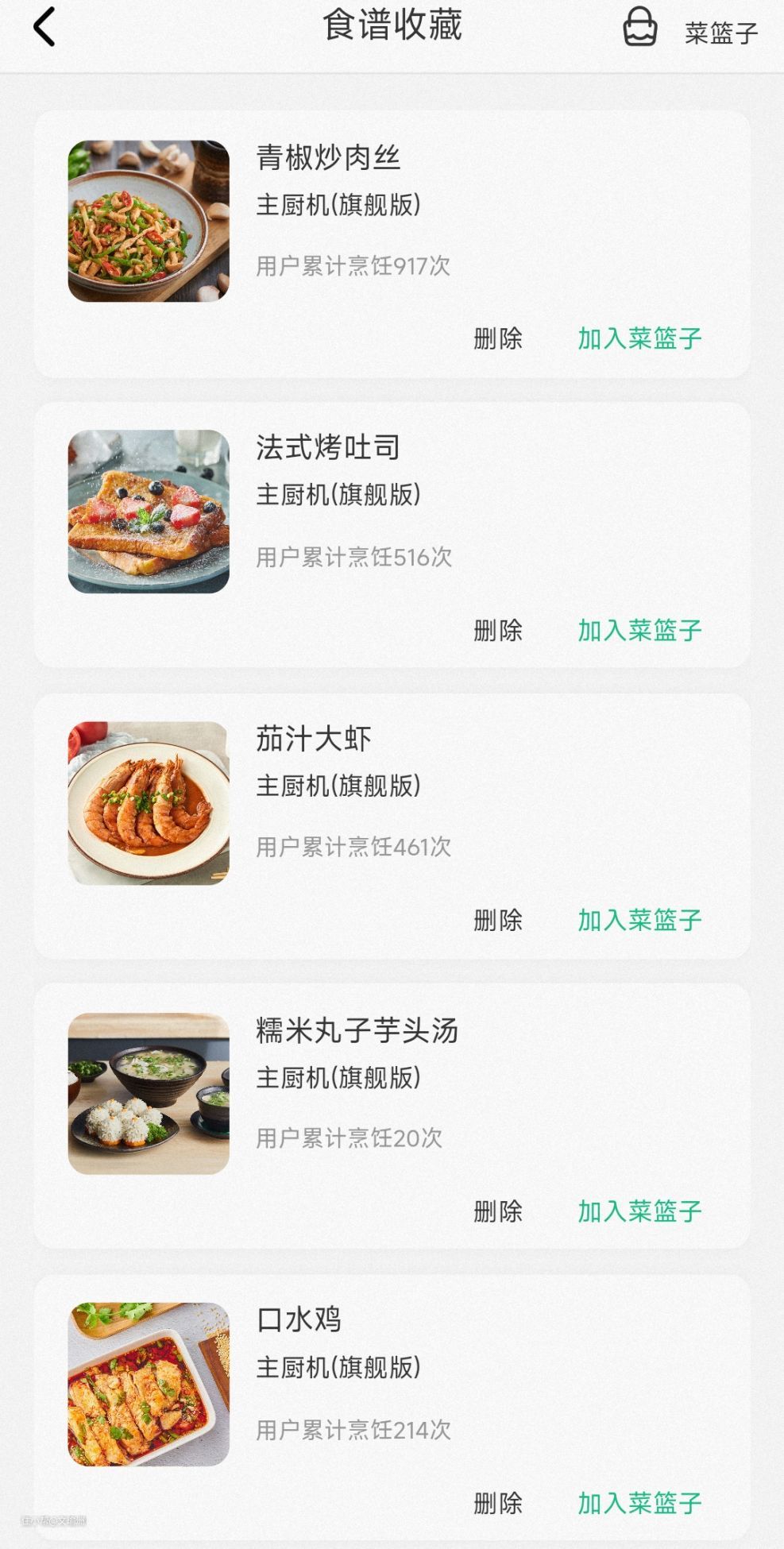Open 糯米丸子芋头汤 recipe details

point(357,1031)
